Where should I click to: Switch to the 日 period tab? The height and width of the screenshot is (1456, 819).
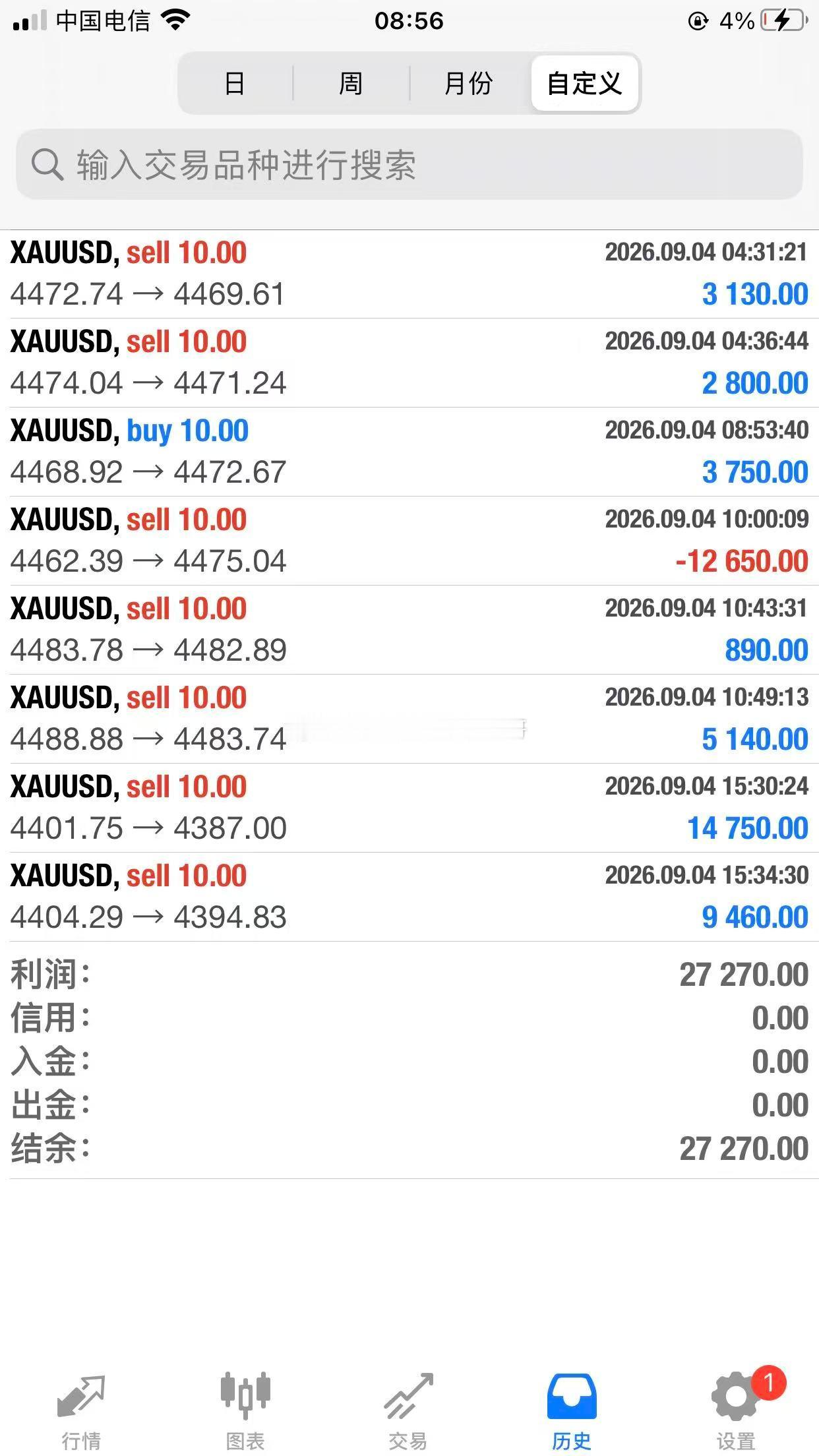[x=235, y=83]
